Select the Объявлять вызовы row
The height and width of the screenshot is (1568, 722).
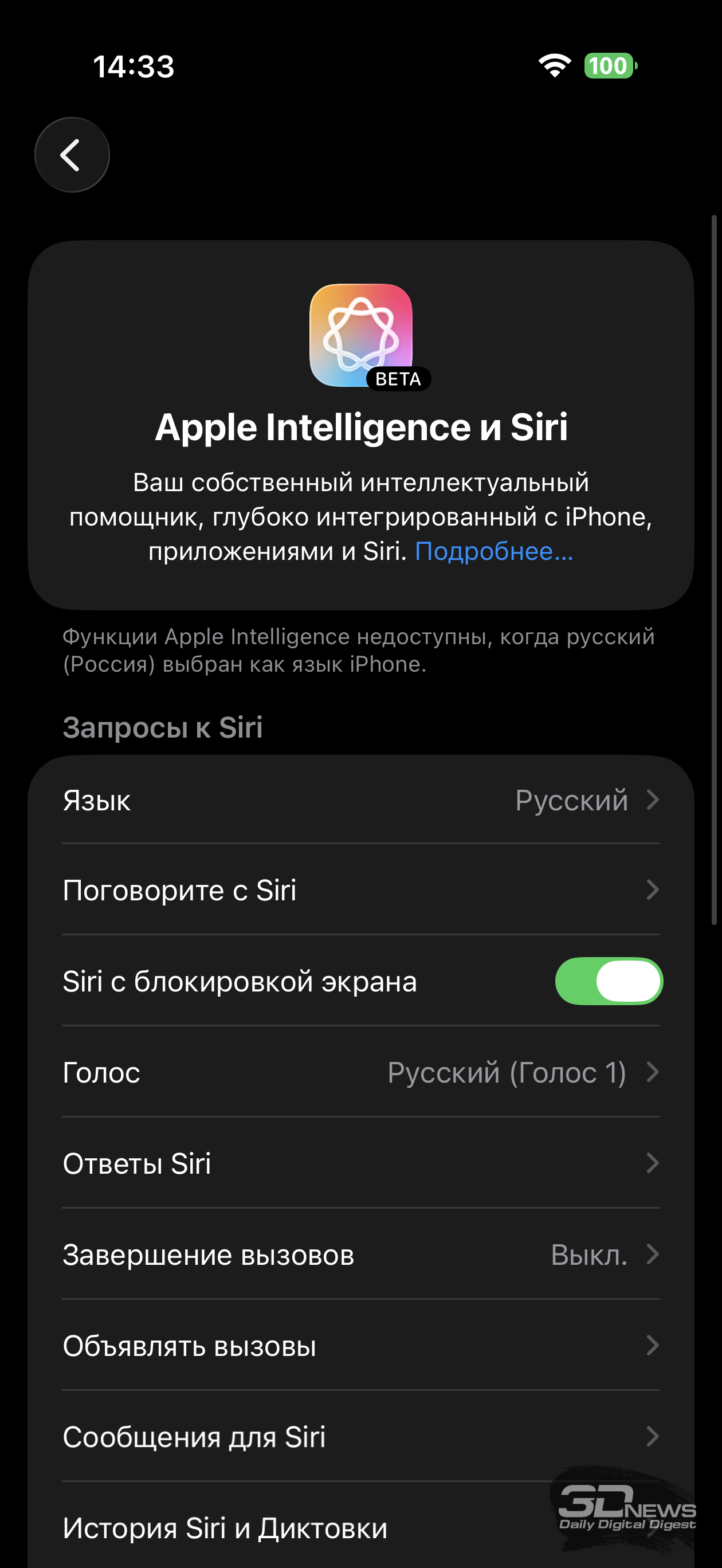pyautogui.click(x=361, y=1345)
